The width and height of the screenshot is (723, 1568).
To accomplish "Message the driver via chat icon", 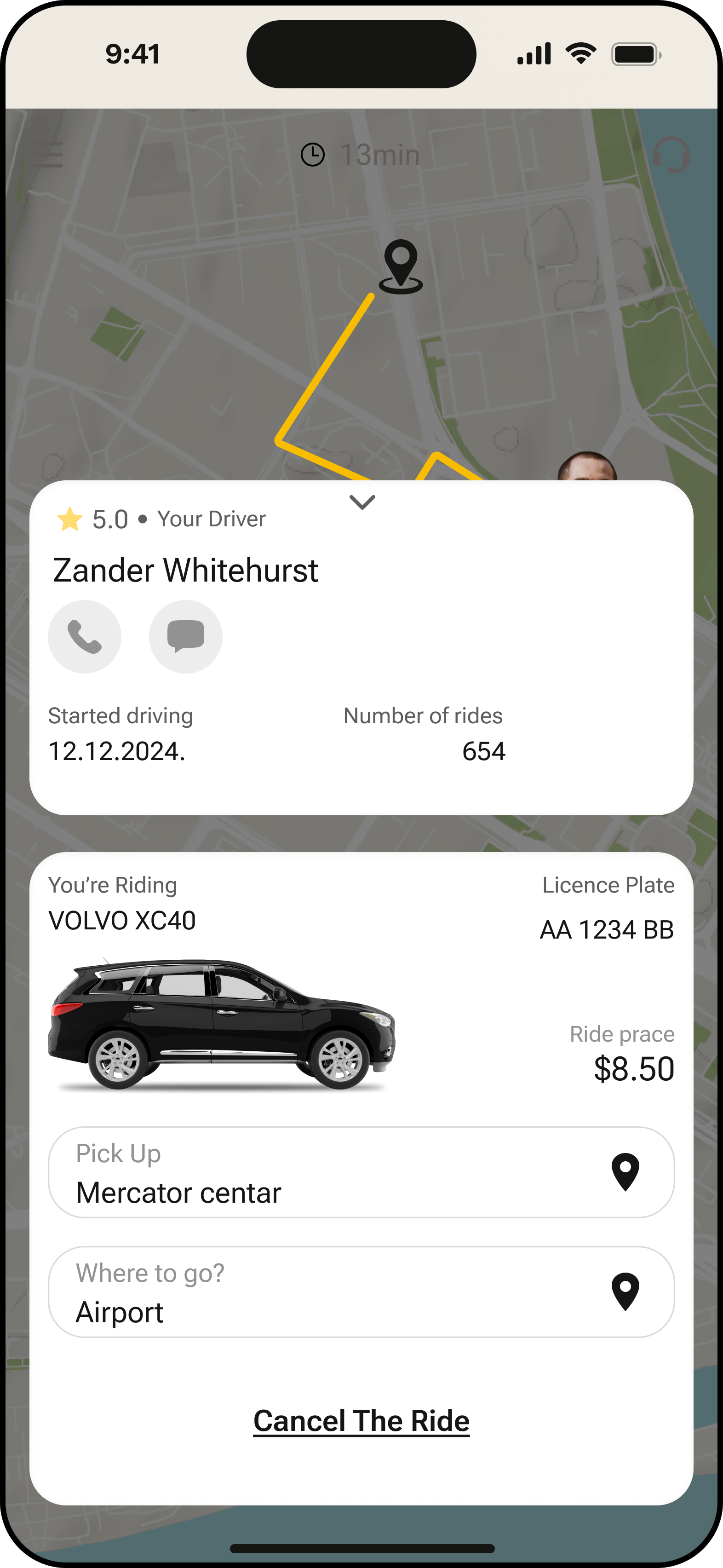I will [x=186, y=637].
